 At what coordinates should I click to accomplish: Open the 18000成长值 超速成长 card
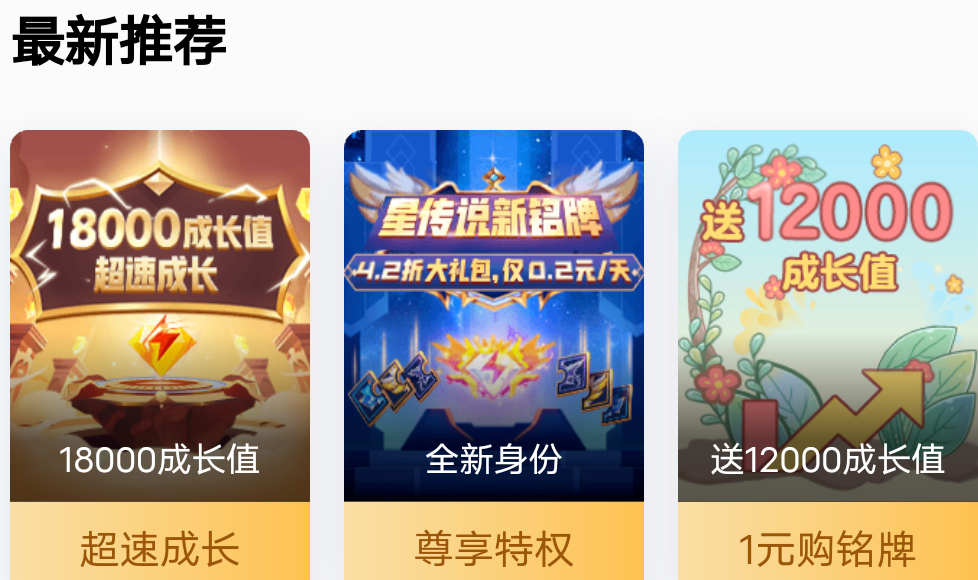click(x=160, y=340)
